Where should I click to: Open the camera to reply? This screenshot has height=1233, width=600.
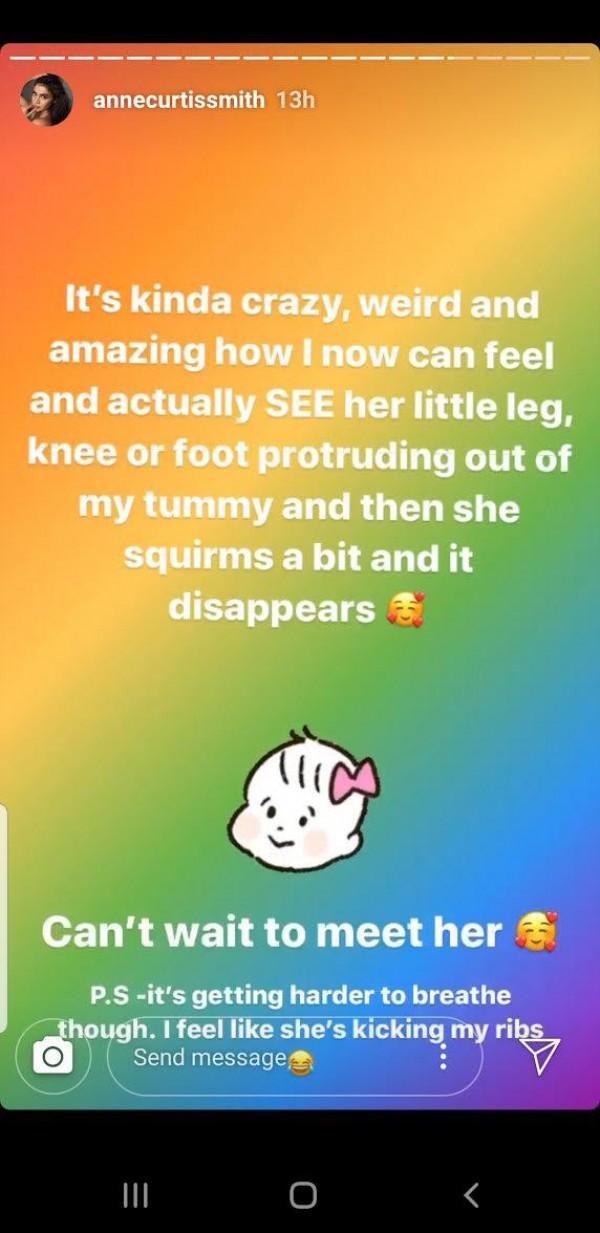(53, 1057)
